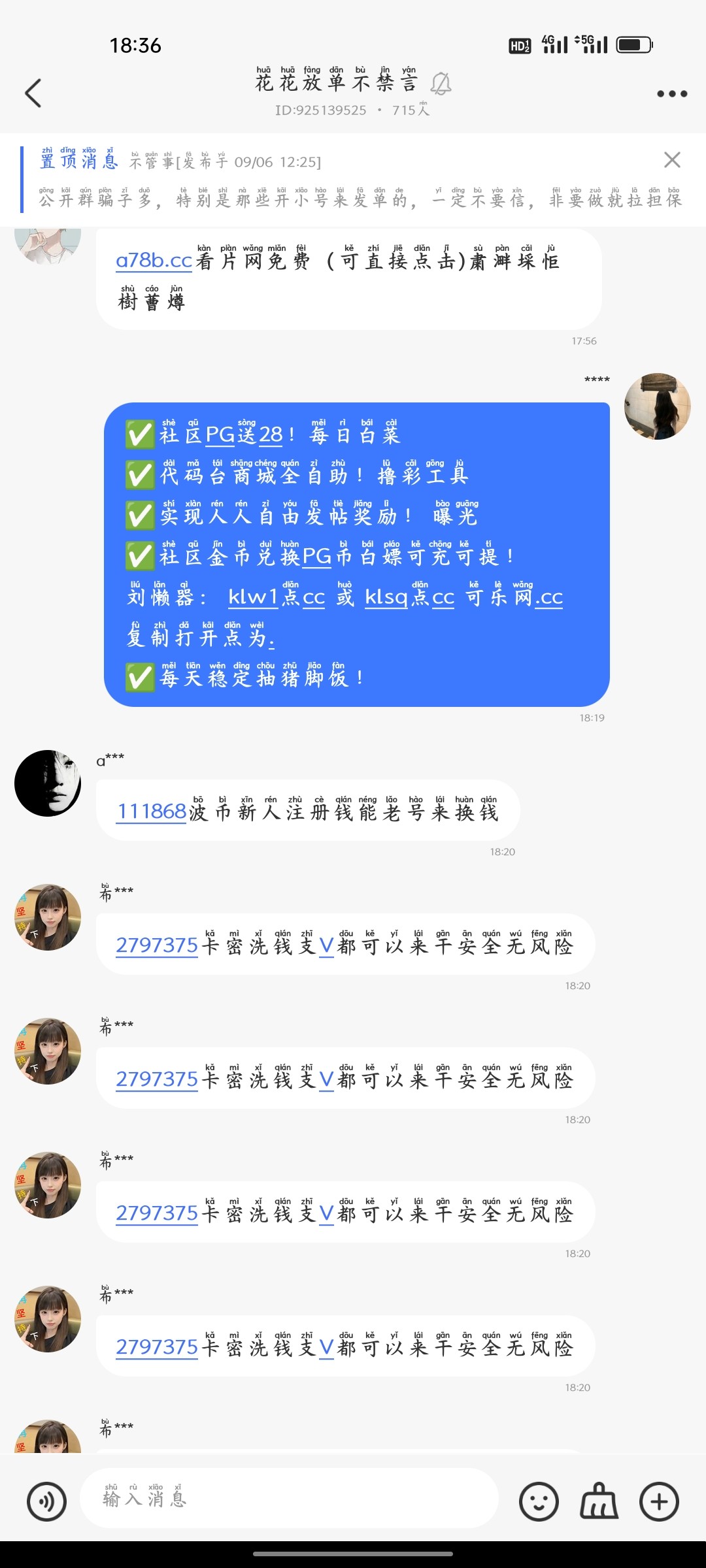
Task: Tap the 2797375 link in 布***'s message
Action: pyautogui.click(x=158, y=943)
